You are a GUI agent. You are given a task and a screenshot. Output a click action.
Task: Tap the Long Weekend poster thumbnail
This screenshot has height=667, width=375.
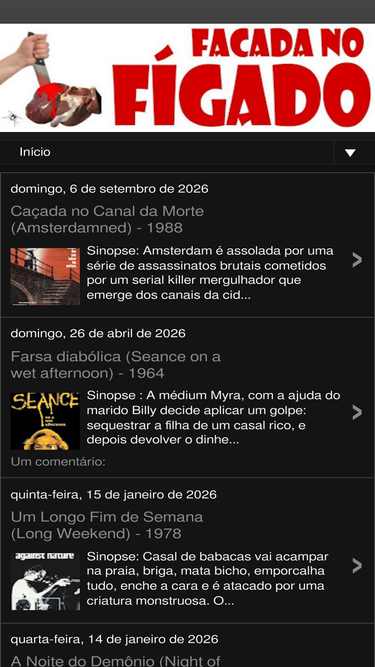click(x=45, y=581)
